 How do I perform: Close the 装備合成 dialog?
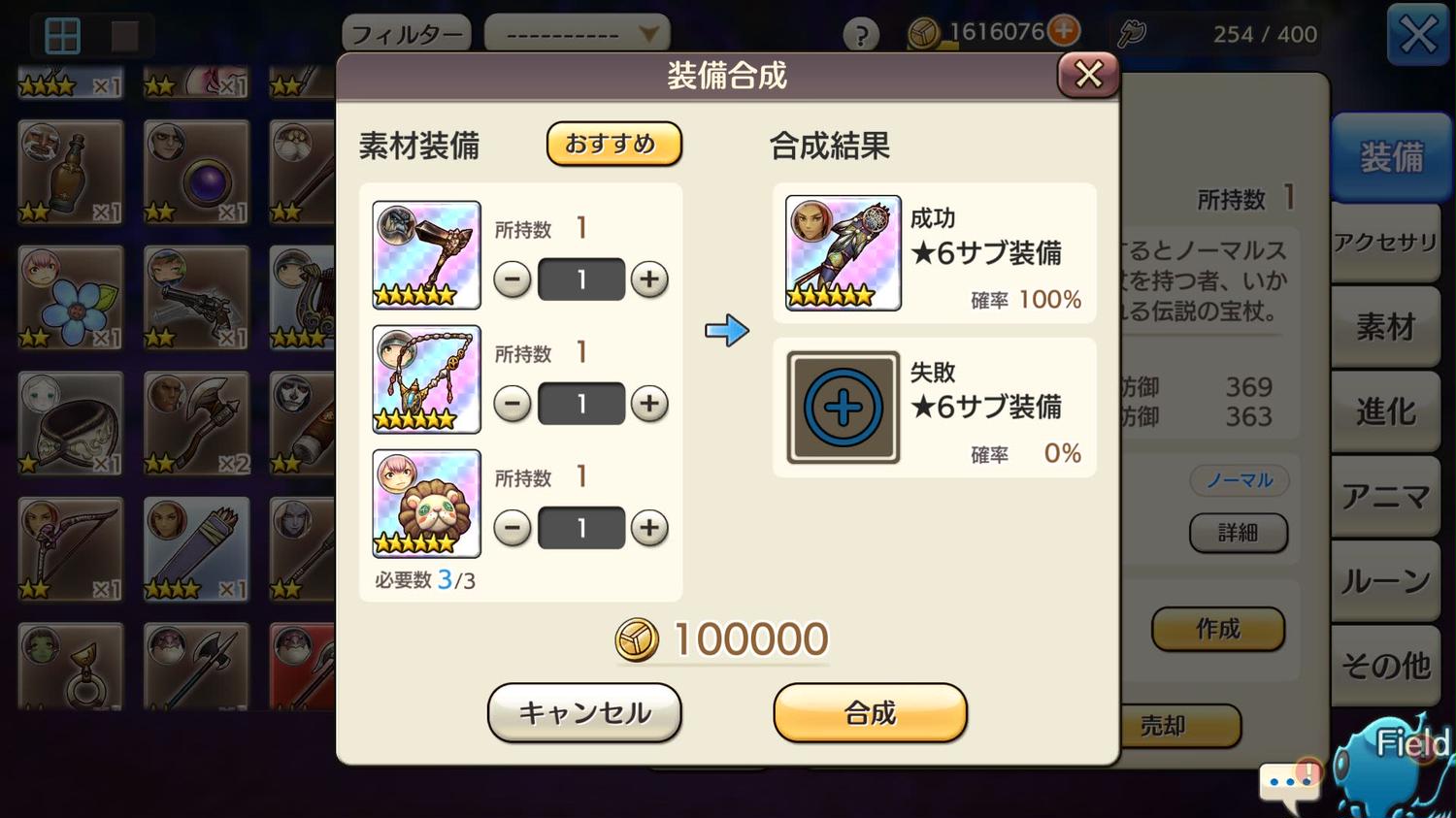coord(1088,75)
